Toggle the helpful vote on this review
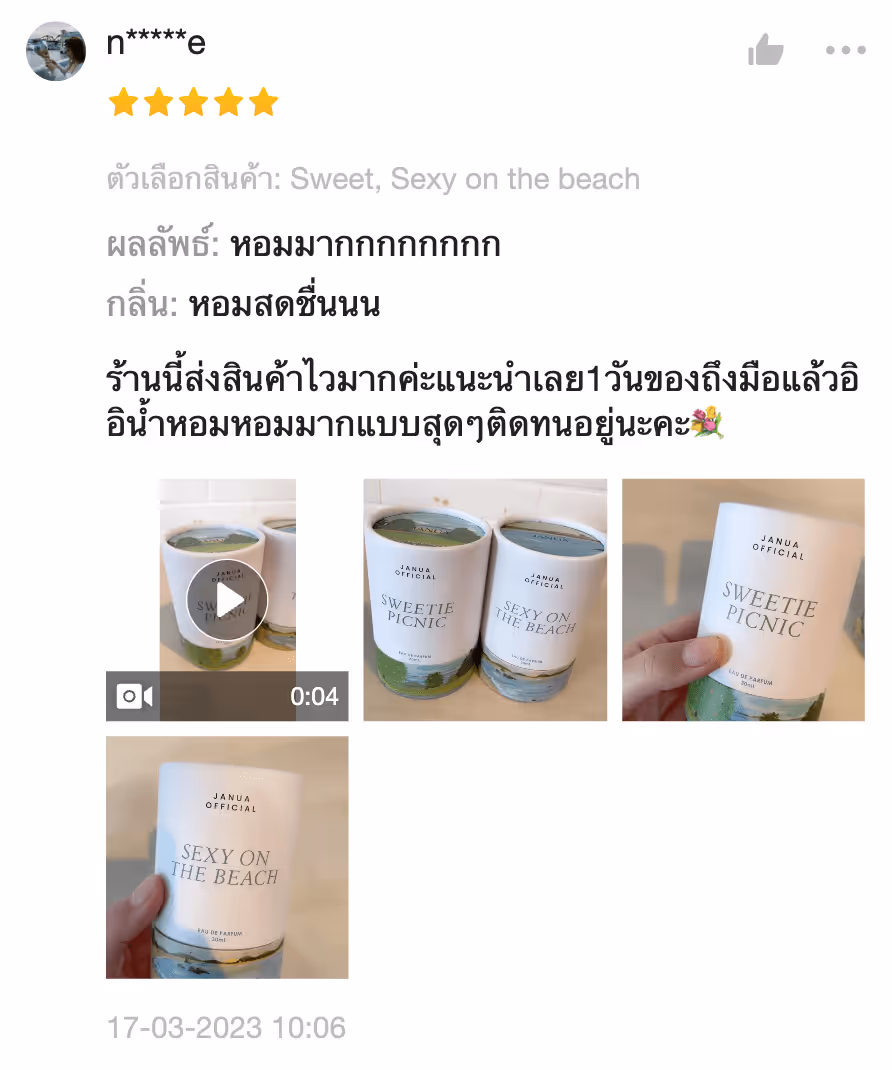The image size is (892, 1070). (x=766, y=48)
